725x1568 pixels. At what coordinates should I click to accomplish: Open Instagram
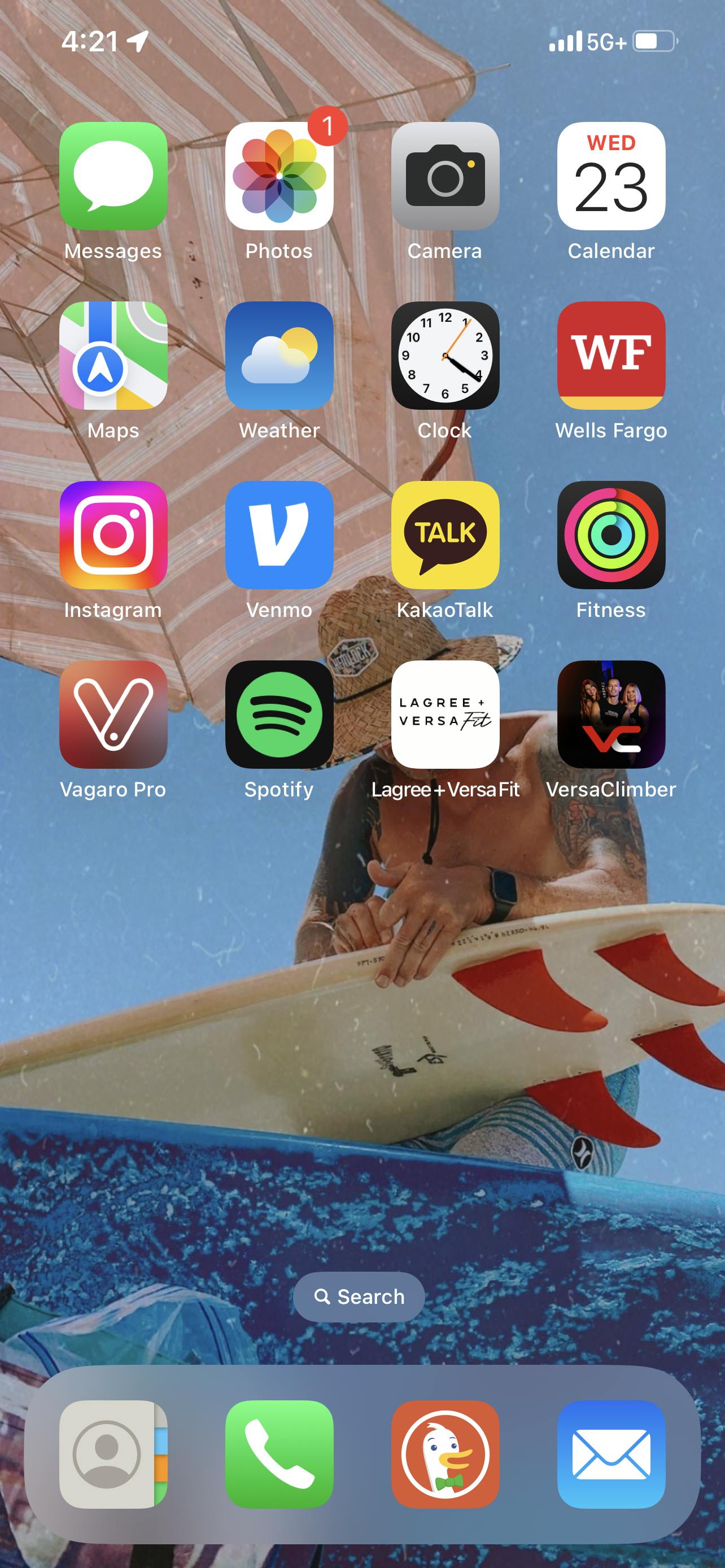pyautogui.click(x=113, y=535)
